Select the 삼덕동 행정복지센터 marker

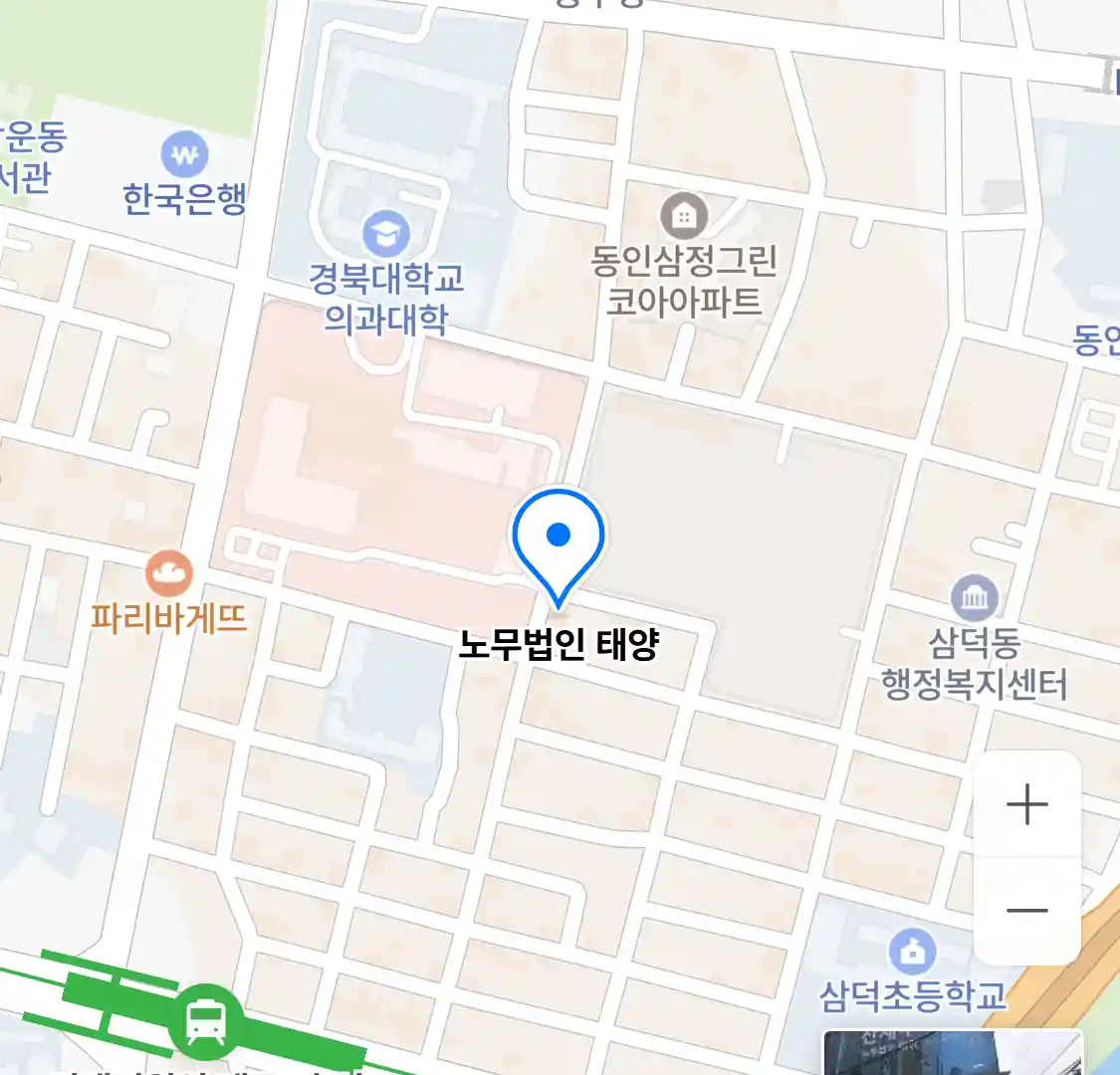[975, 598]
